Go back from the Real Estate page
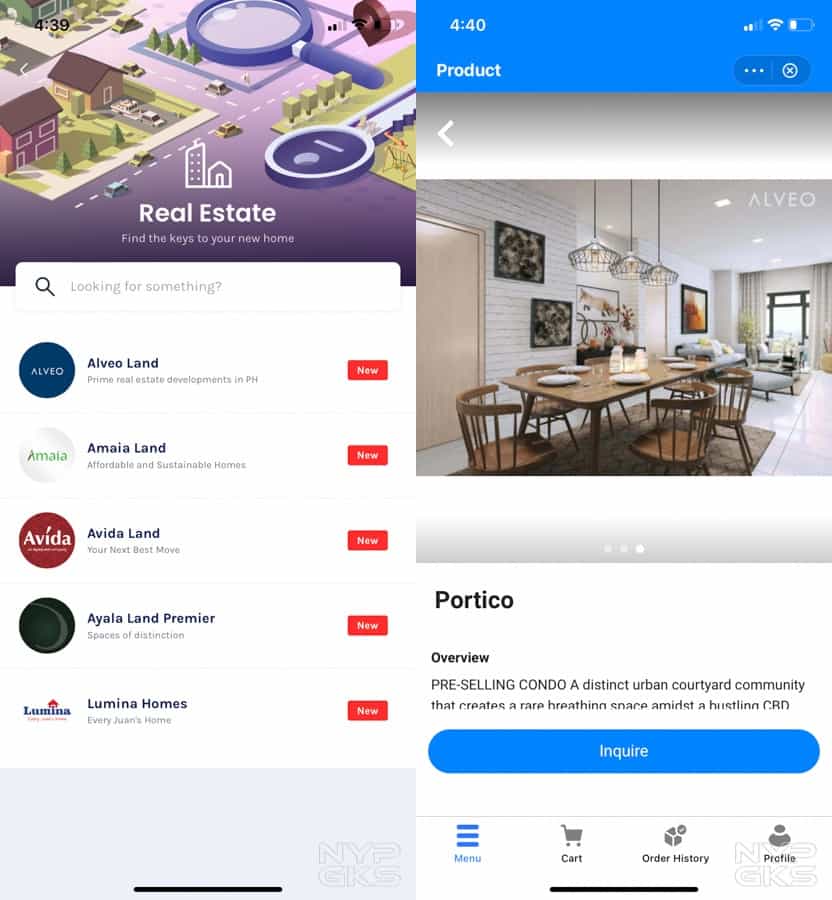Screen dimensions: 832x900 coord(24,69)
